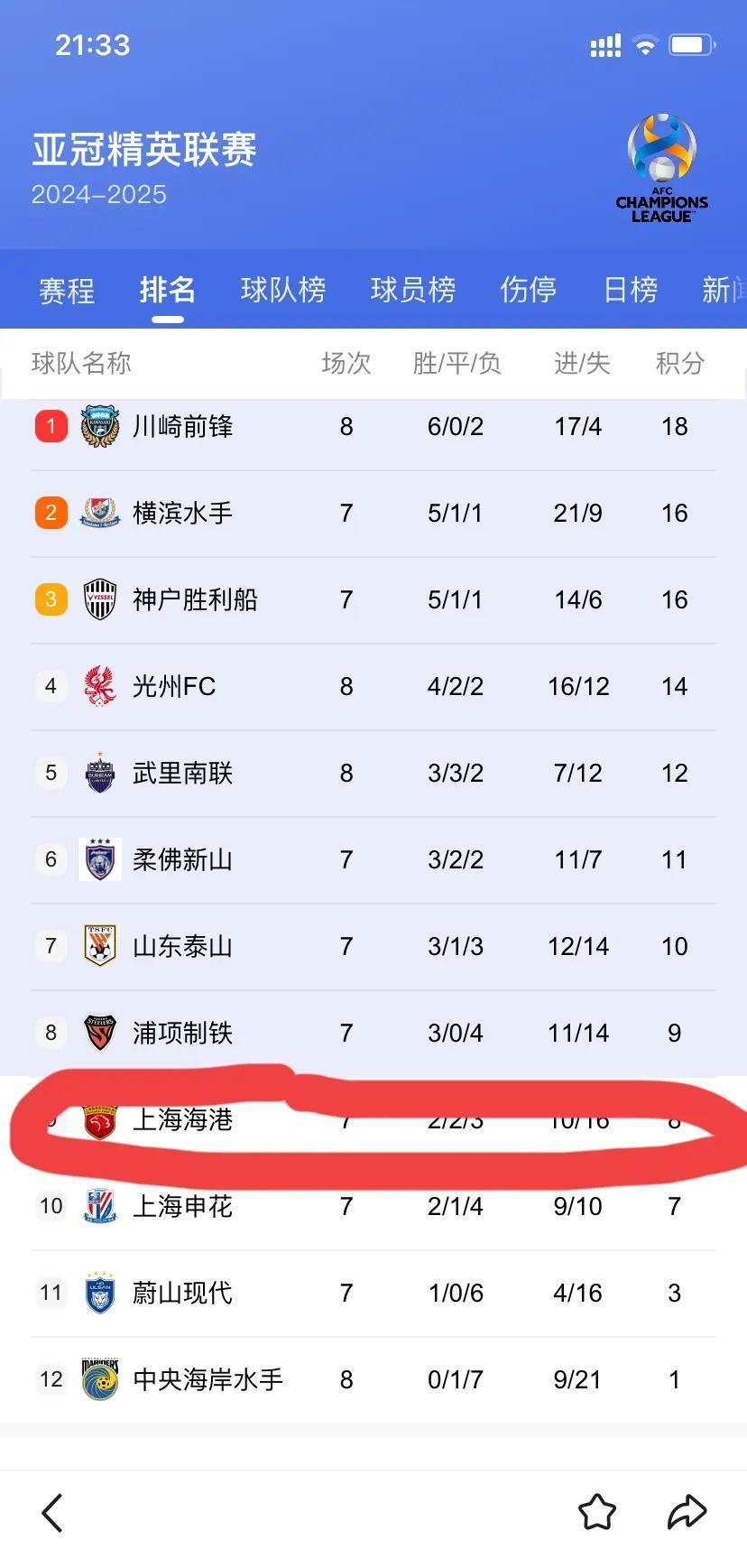This screenshot has height=1568, width=747.
Task: Switch to the 赛程 tab
Action: coord(66,289)
